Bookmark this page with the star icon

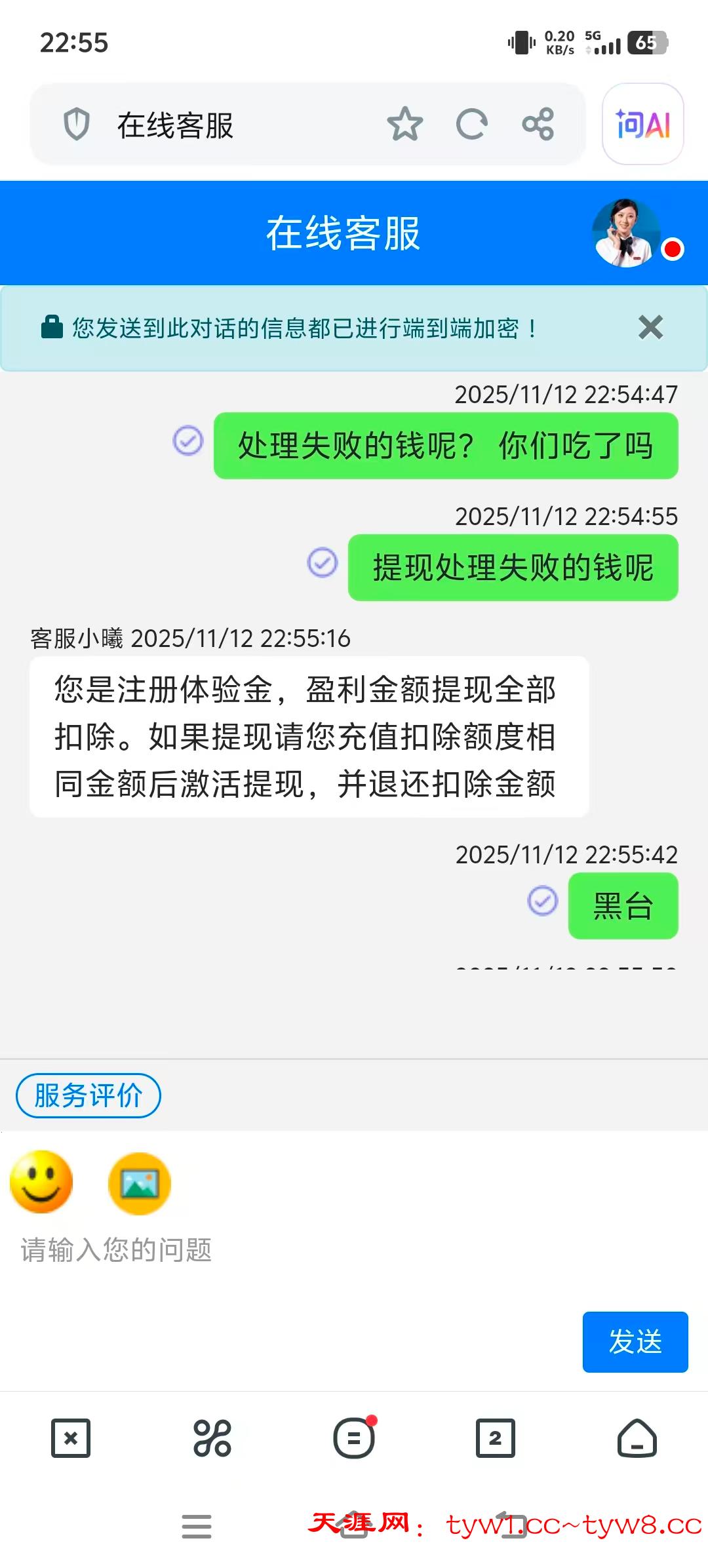click(x=405, y=125)
